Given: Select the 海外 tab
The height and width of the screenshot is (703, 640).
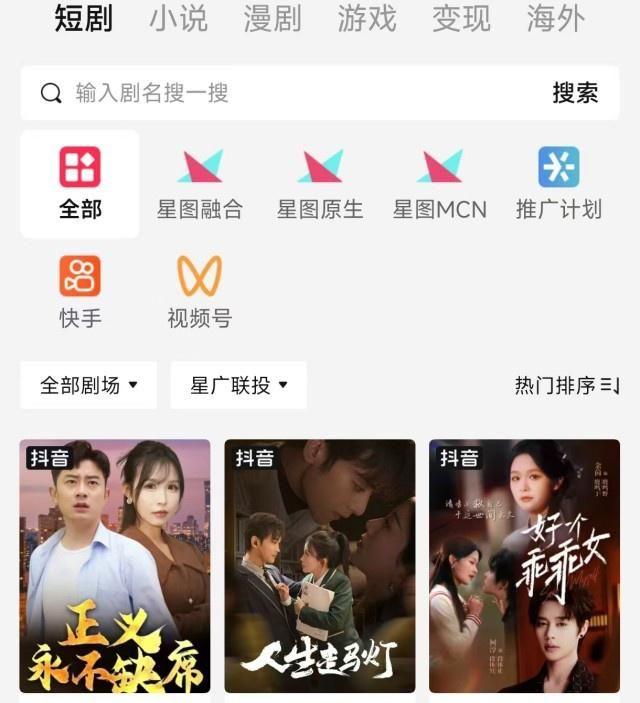Looking at the screenshot, I should point(555,19).
